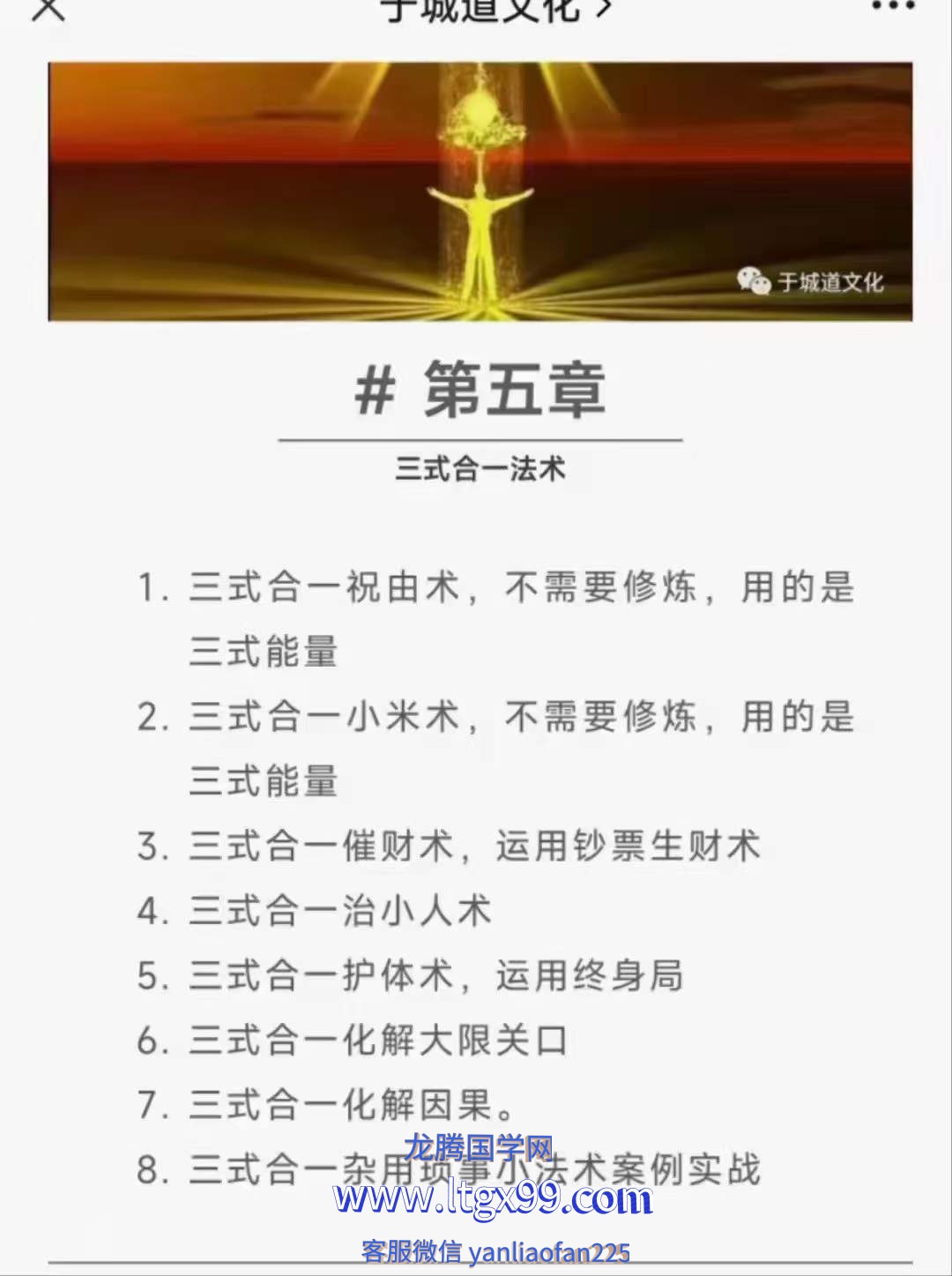Screen dimensions: 952x1276
Task: Close the article page
Action: pos(48,9)
